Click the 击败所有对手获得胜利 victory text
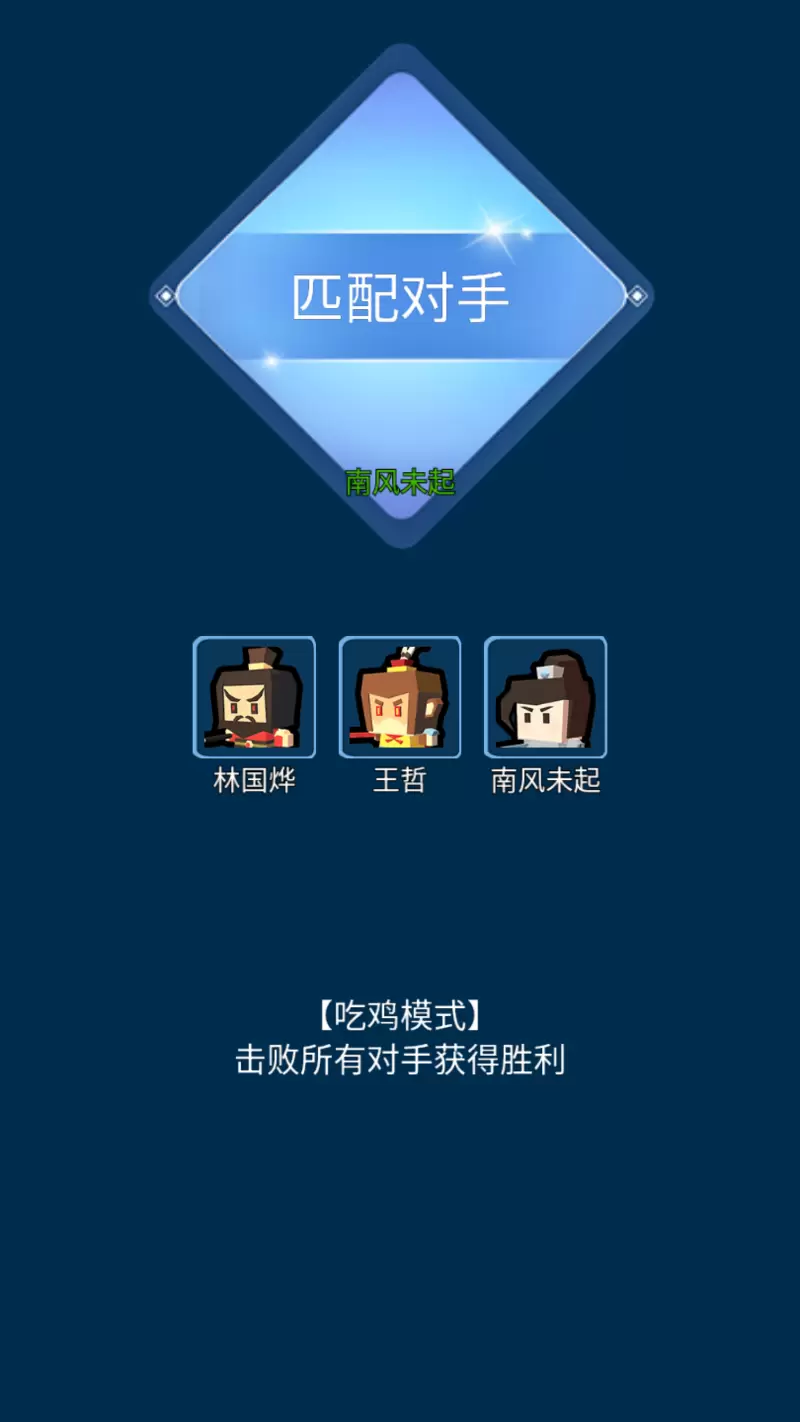This screenshot has width=800, height=1422. 400,1063
